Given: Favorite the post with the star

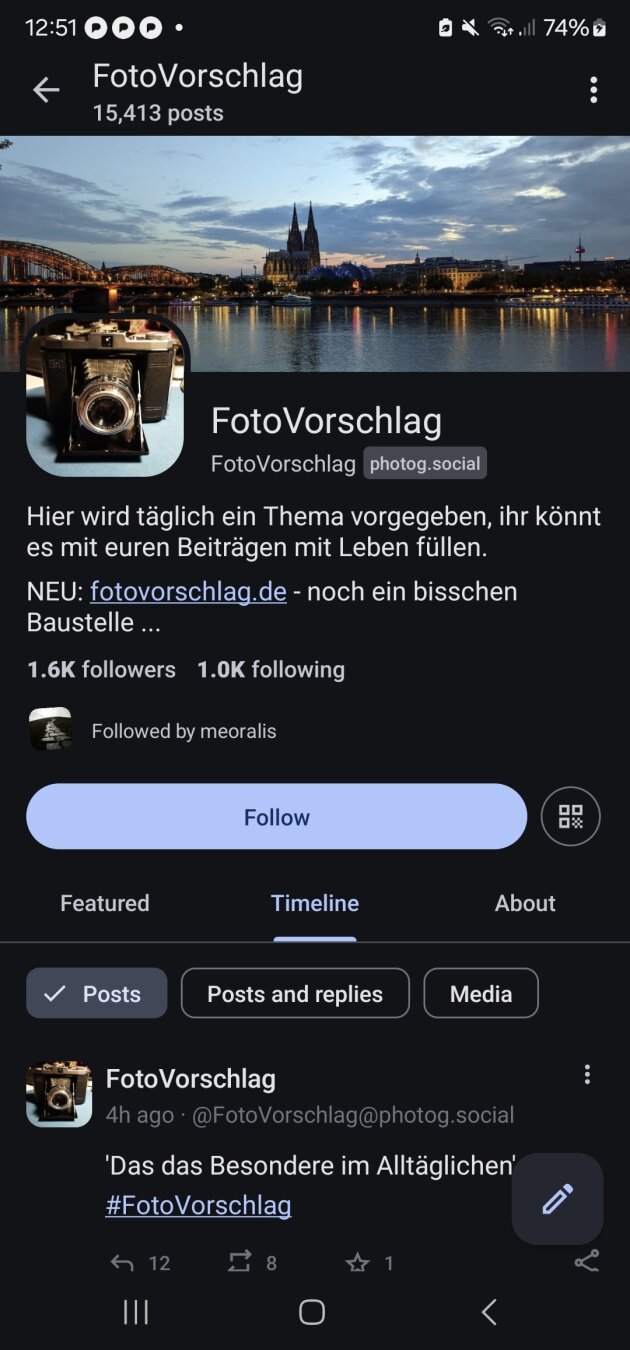Looking at the screenshot, I should click(x=357, y=1263).
